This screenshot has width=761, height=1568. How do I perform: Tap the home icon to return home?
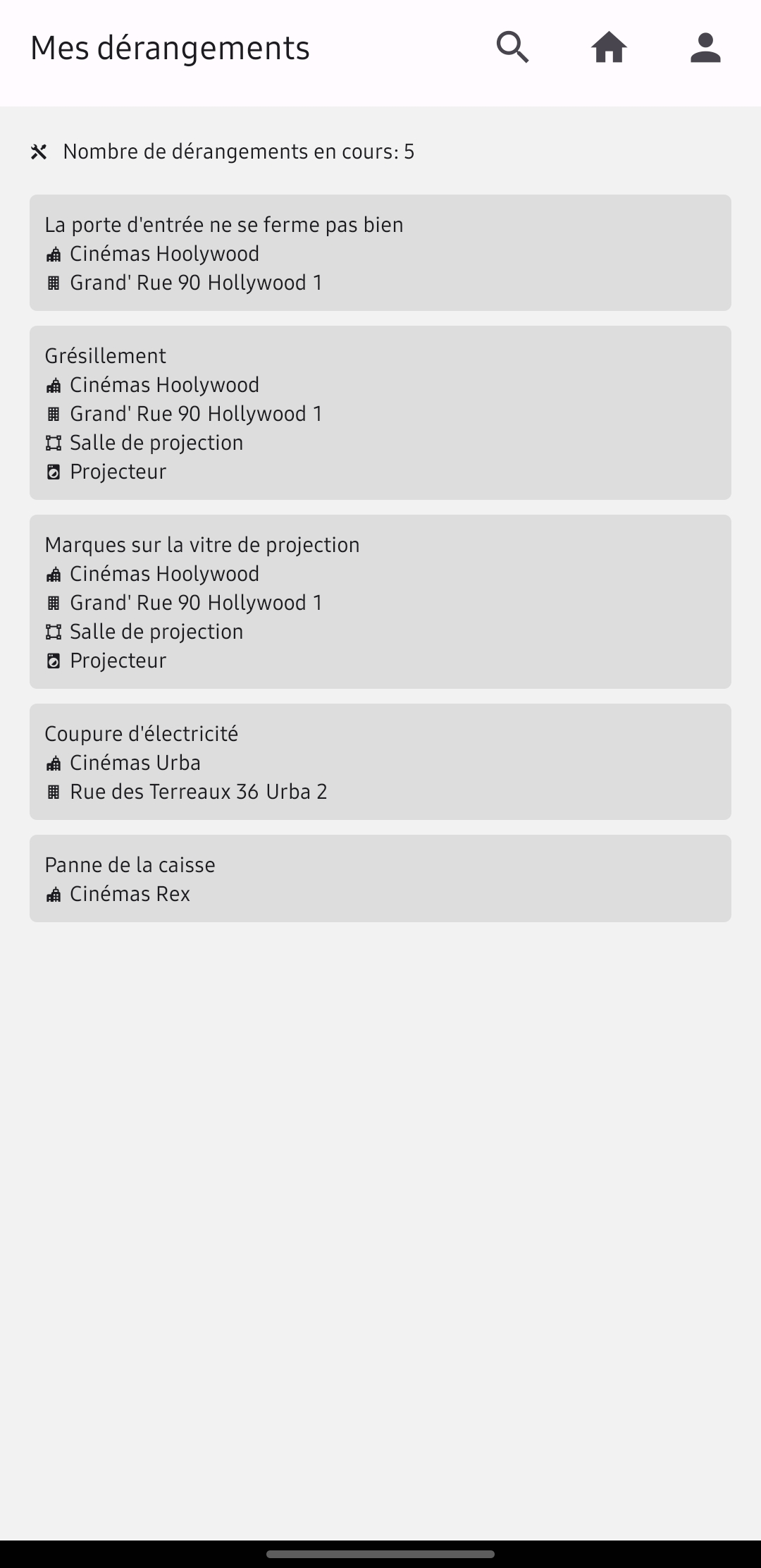[609, 47]
